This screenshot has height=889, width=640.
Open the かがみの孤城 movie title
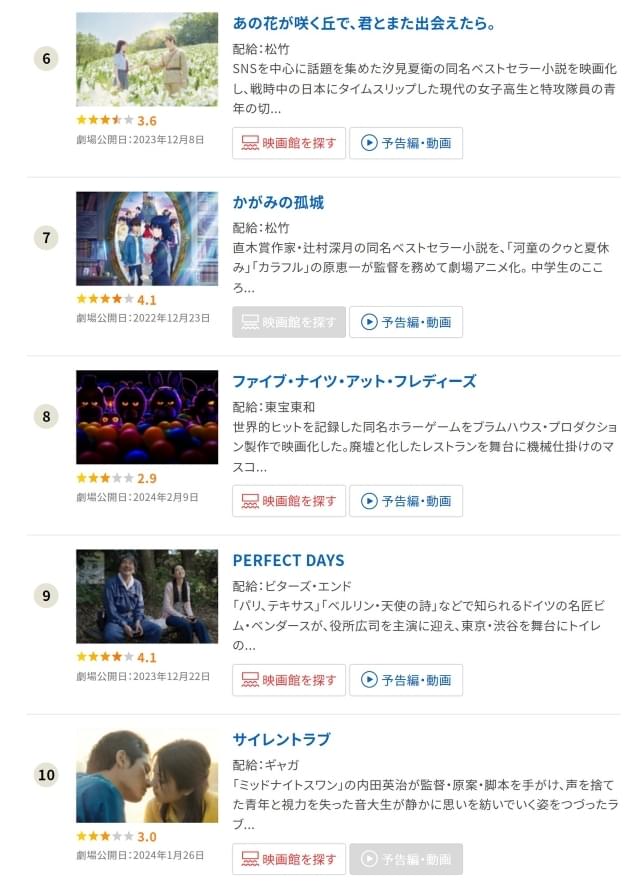point(278,202)
